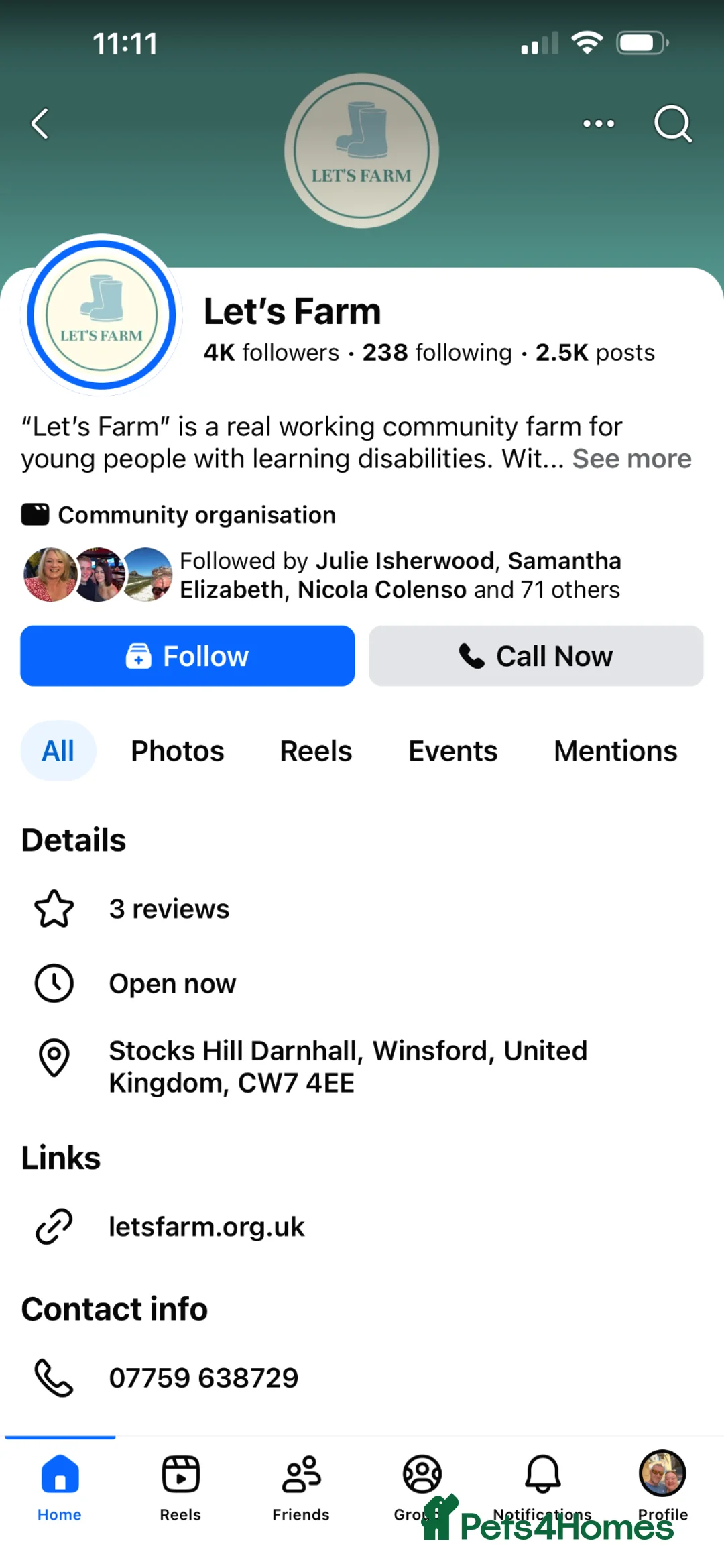The image size is (724, 1568).
Task: Call Let's Farm with Call Now
Action: [536, 656]
